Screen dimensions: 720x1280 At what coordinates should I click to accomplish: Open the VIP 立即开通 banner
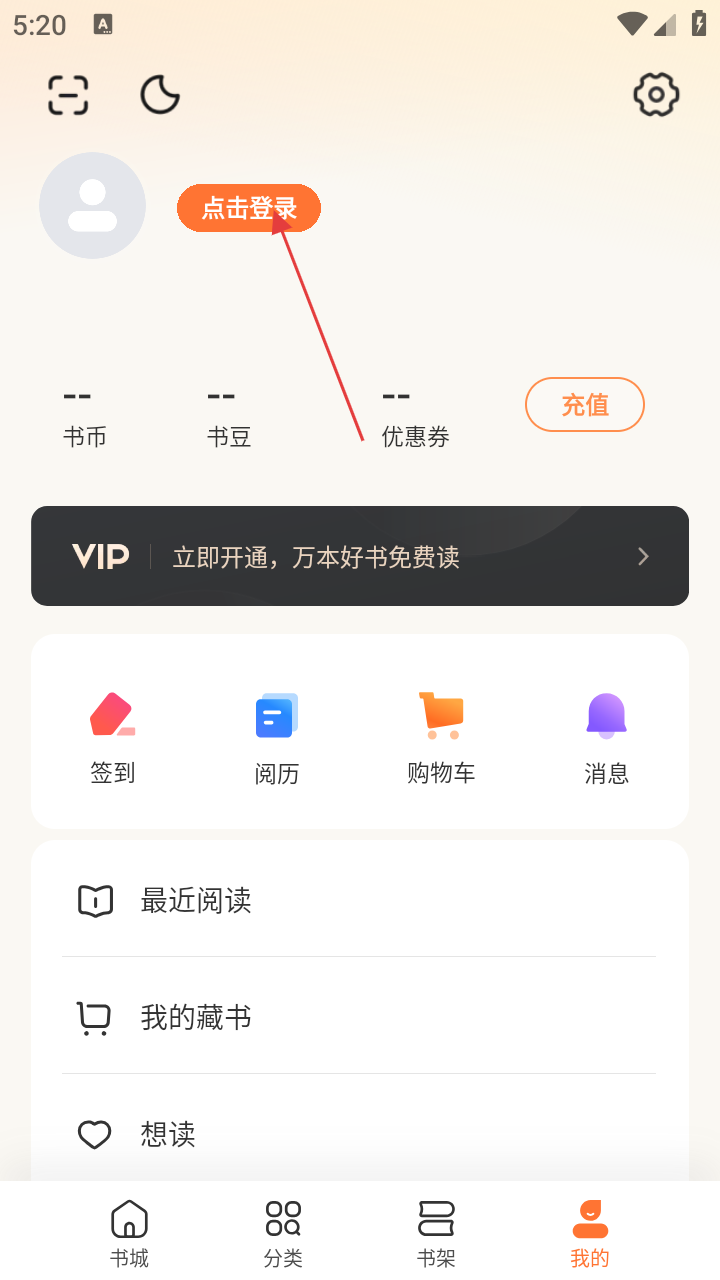[x=360, y=556]
